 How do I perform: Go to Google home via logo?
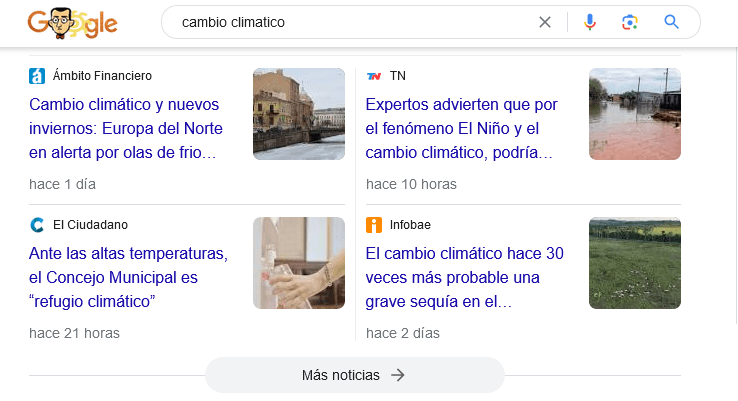coord(72,22)
